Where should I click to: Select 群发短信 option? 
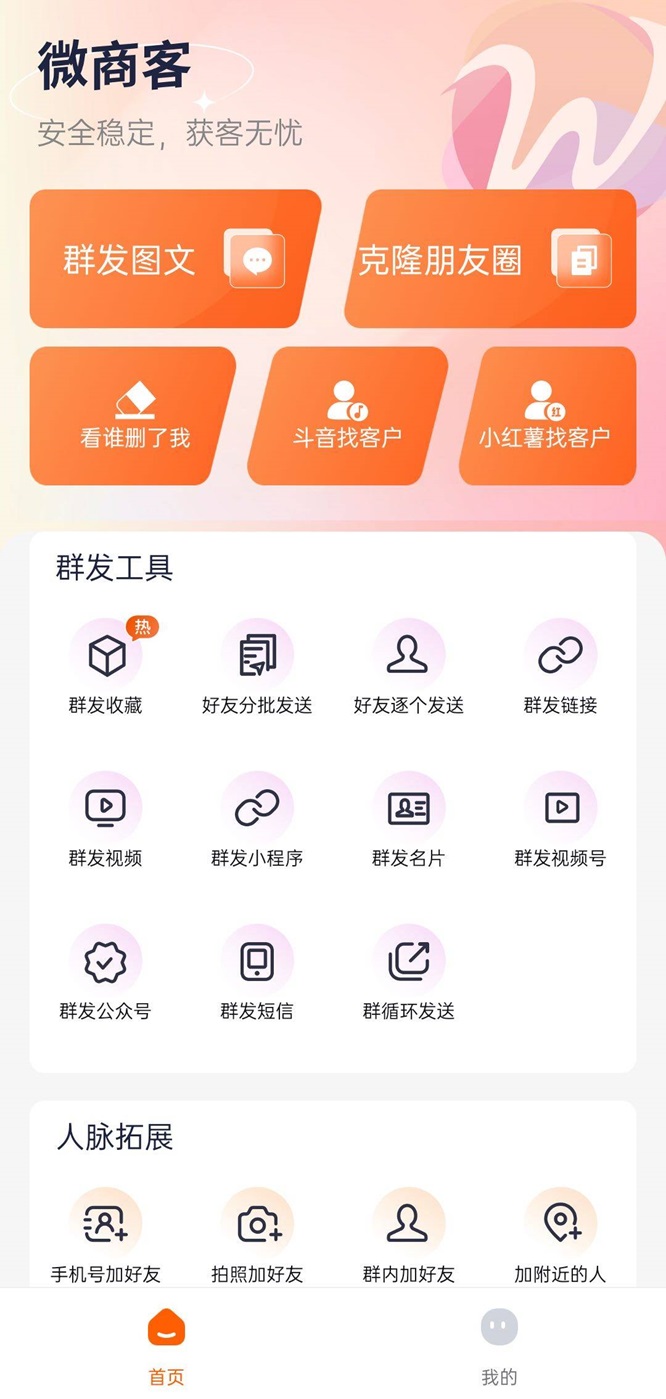point(257,973)
